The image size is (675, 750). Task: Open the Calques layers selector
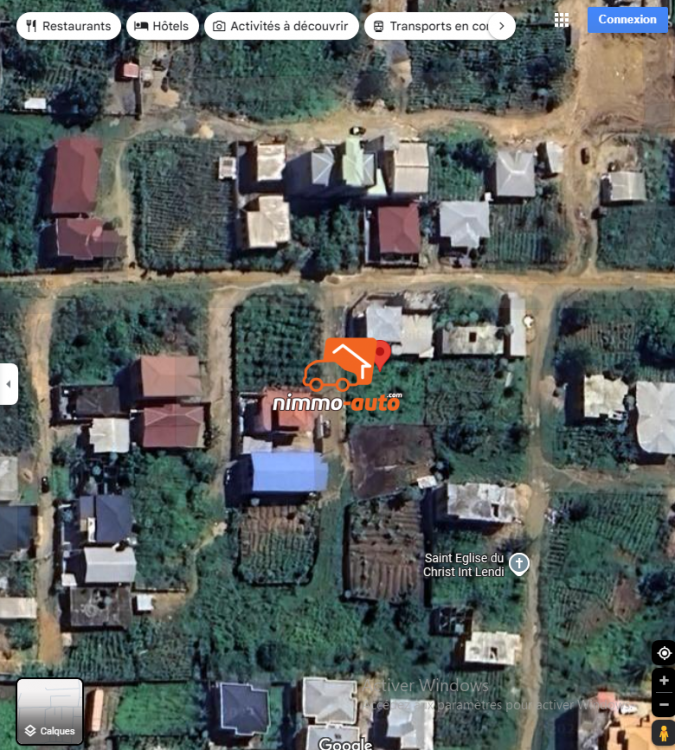click(x=50, y=712)
